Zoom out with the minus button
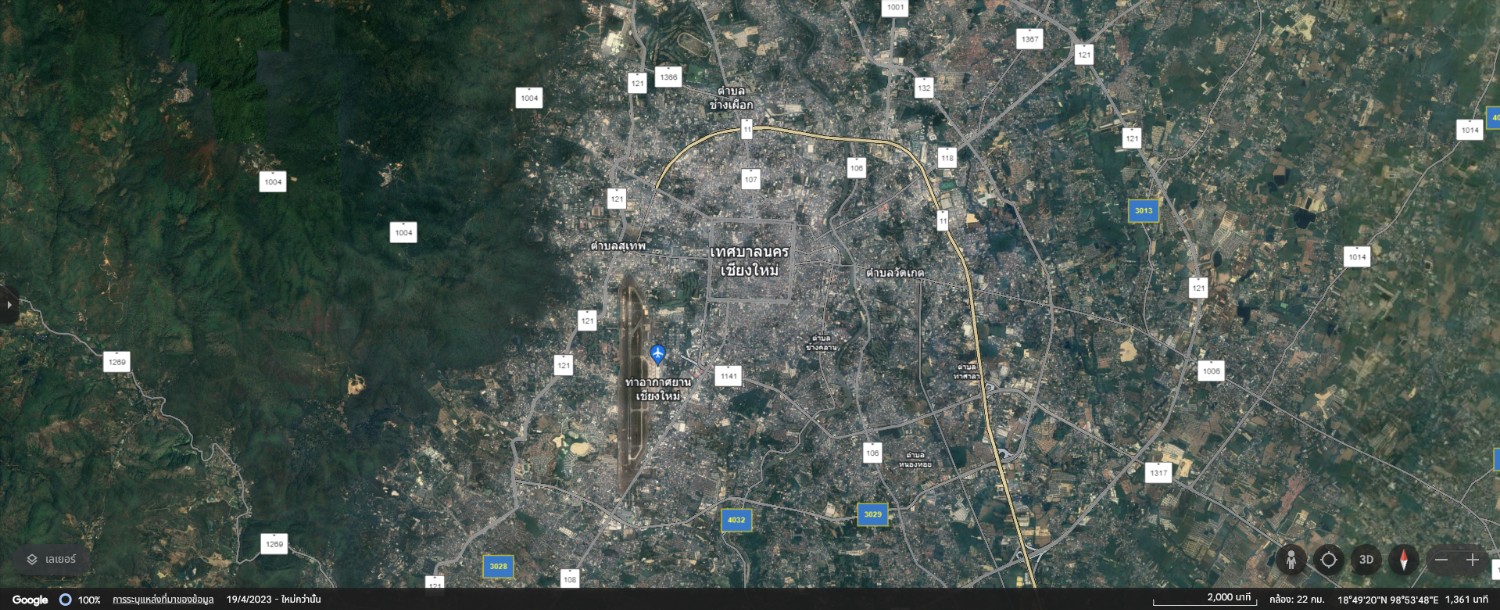The width and height of the screenshot is (1500, 610). click(1441, 560)
